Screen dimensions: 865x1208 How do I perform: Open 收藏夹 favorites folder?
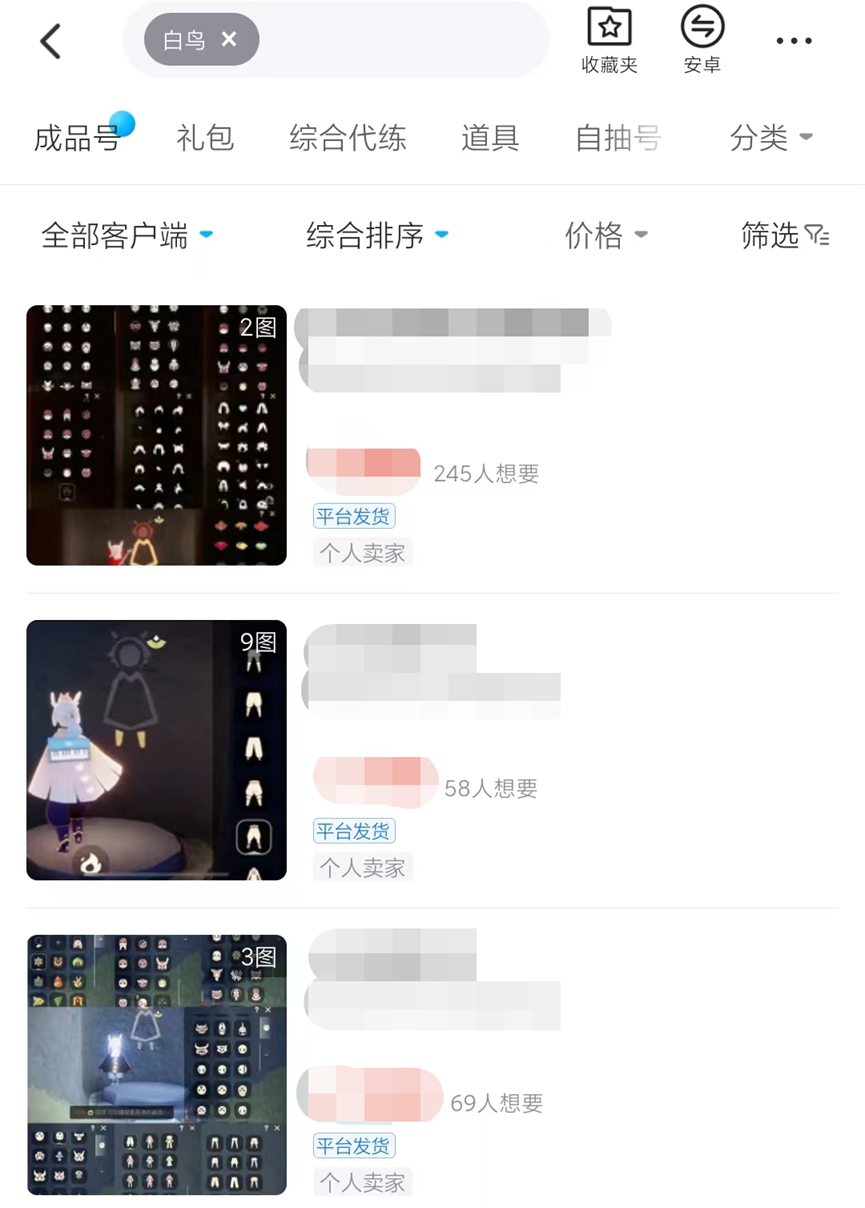(x=609, y=40)
